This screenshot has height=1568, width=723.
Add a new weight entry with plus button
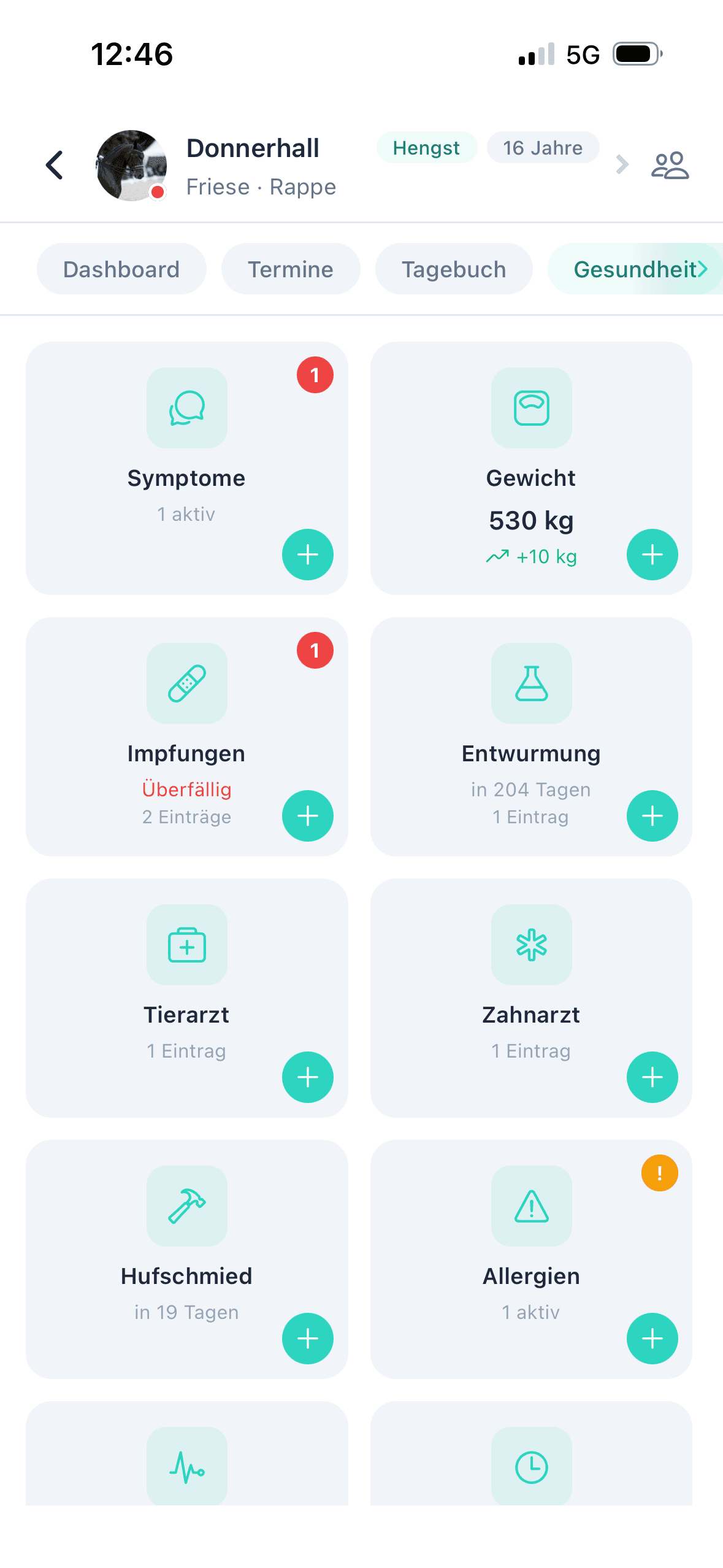(652, 554)
